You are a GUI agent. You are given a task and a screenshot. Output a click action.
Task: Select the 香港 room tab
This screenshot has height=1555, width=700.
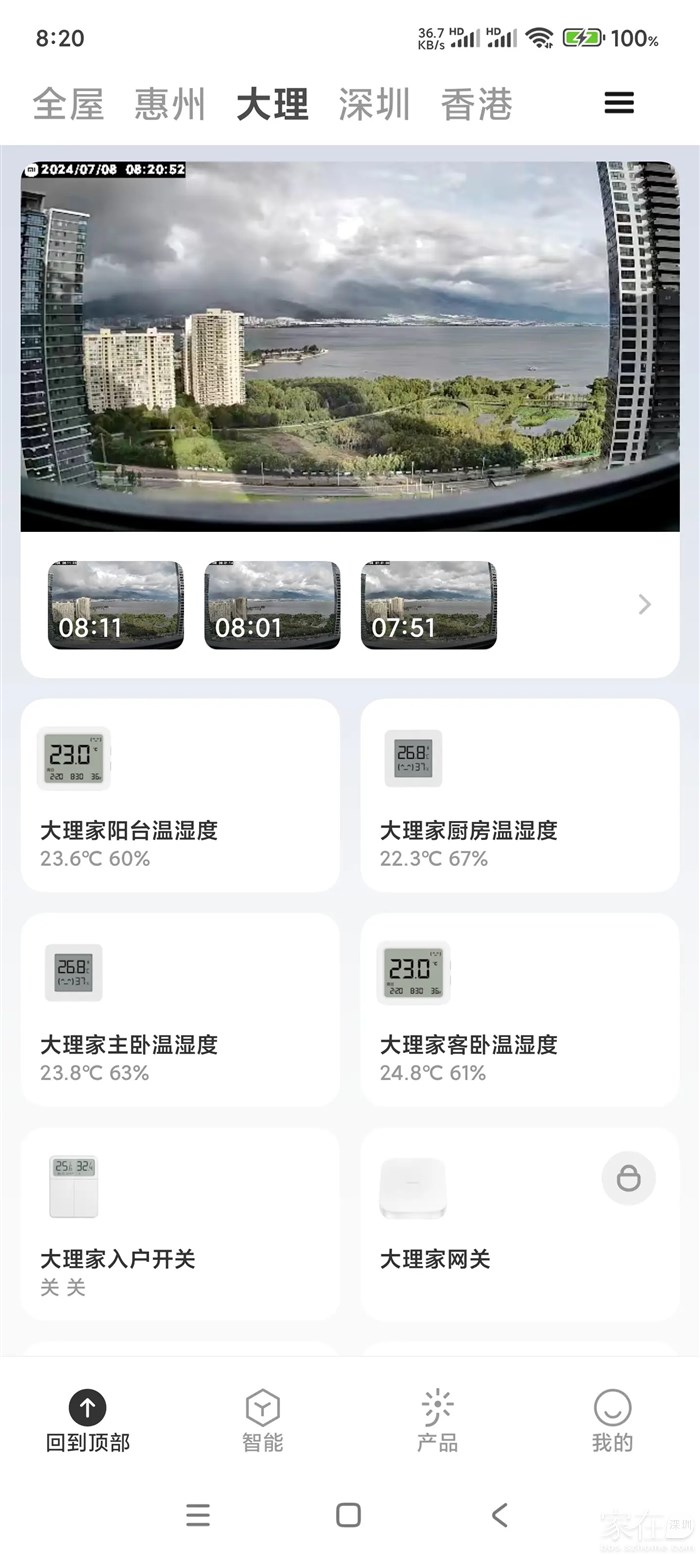(x=477, y=104)
